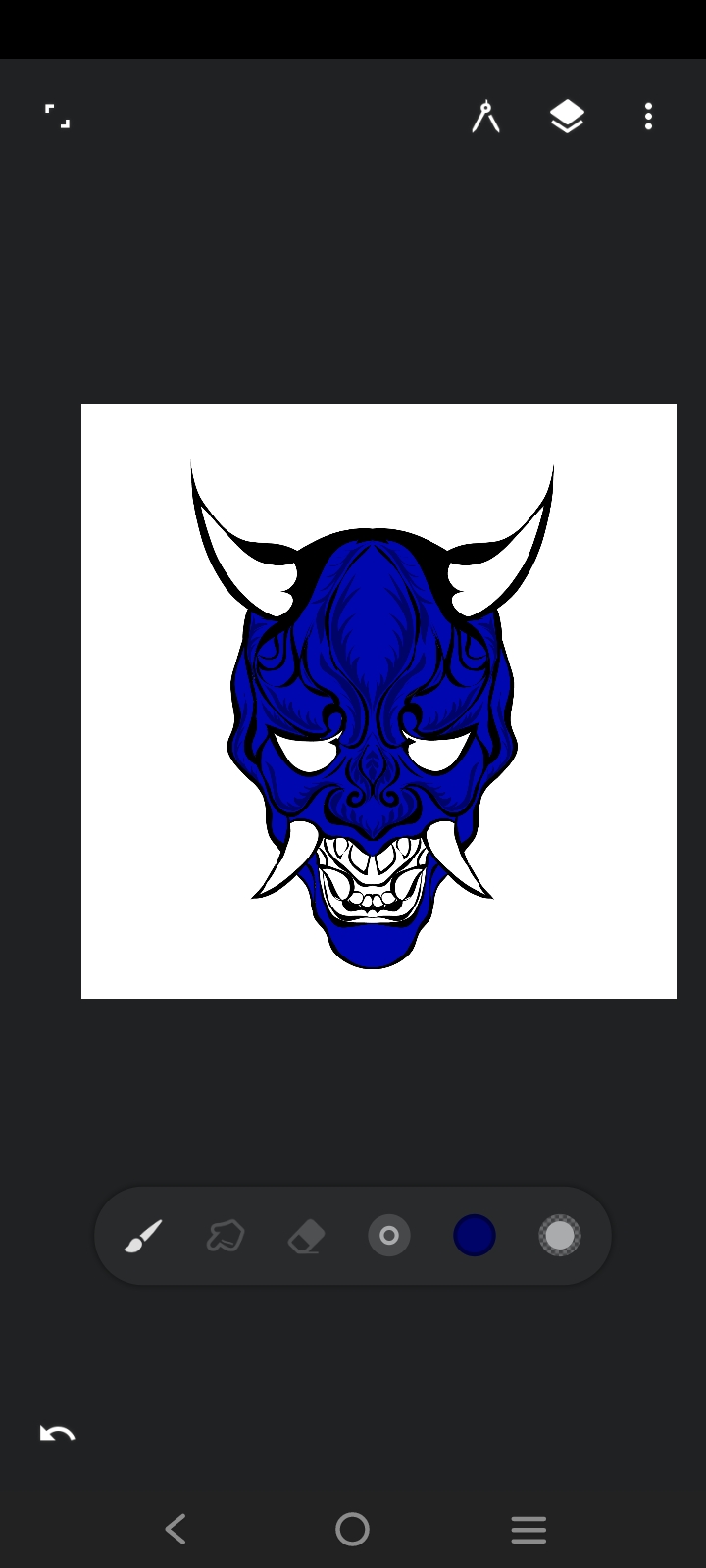
Task: Undo the last stroke
Action: tap(57, 1434)
